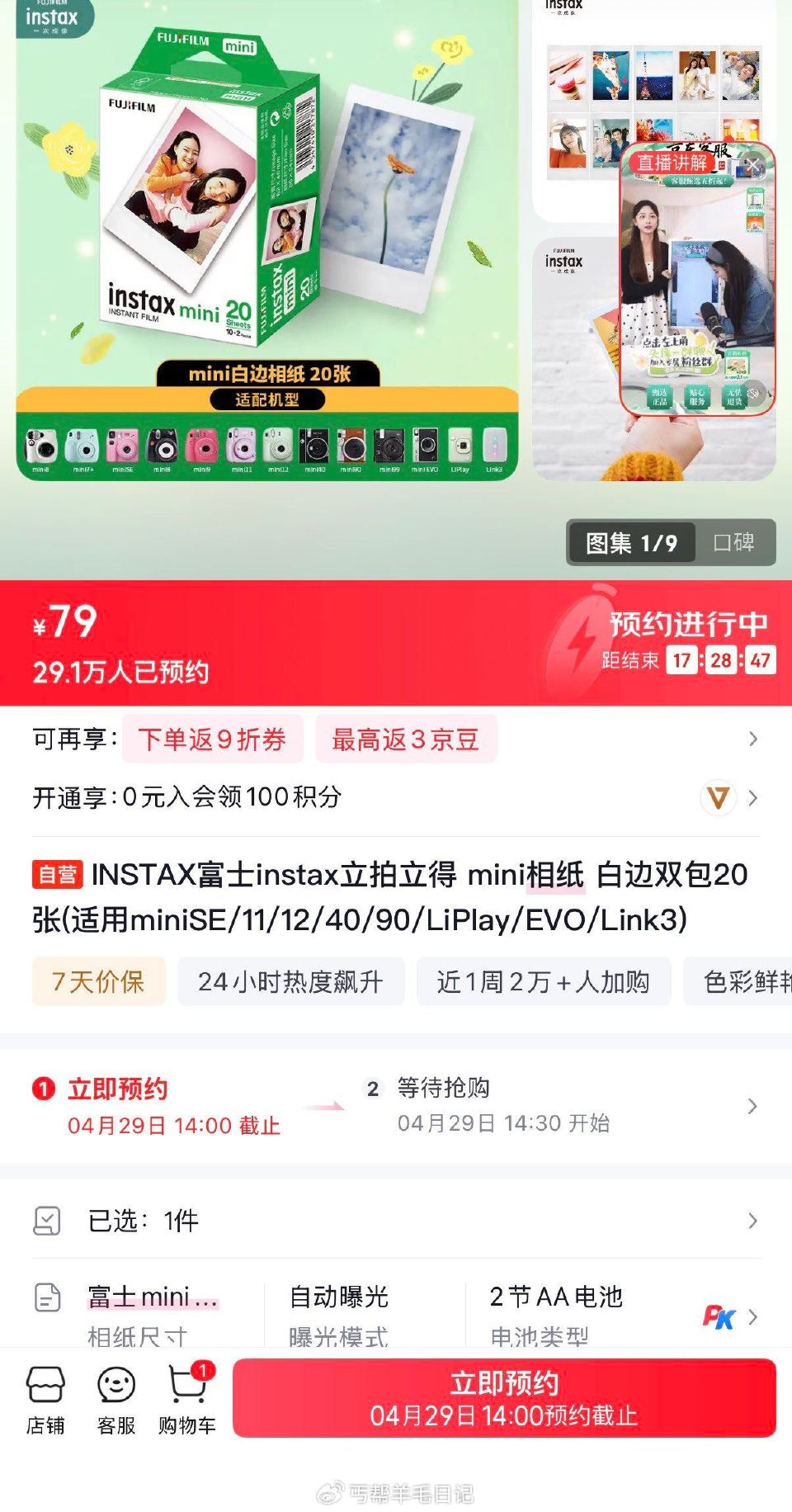Close the live broadcast floating window
Viewport: 792px width, 1512px height.
(756, 165)
